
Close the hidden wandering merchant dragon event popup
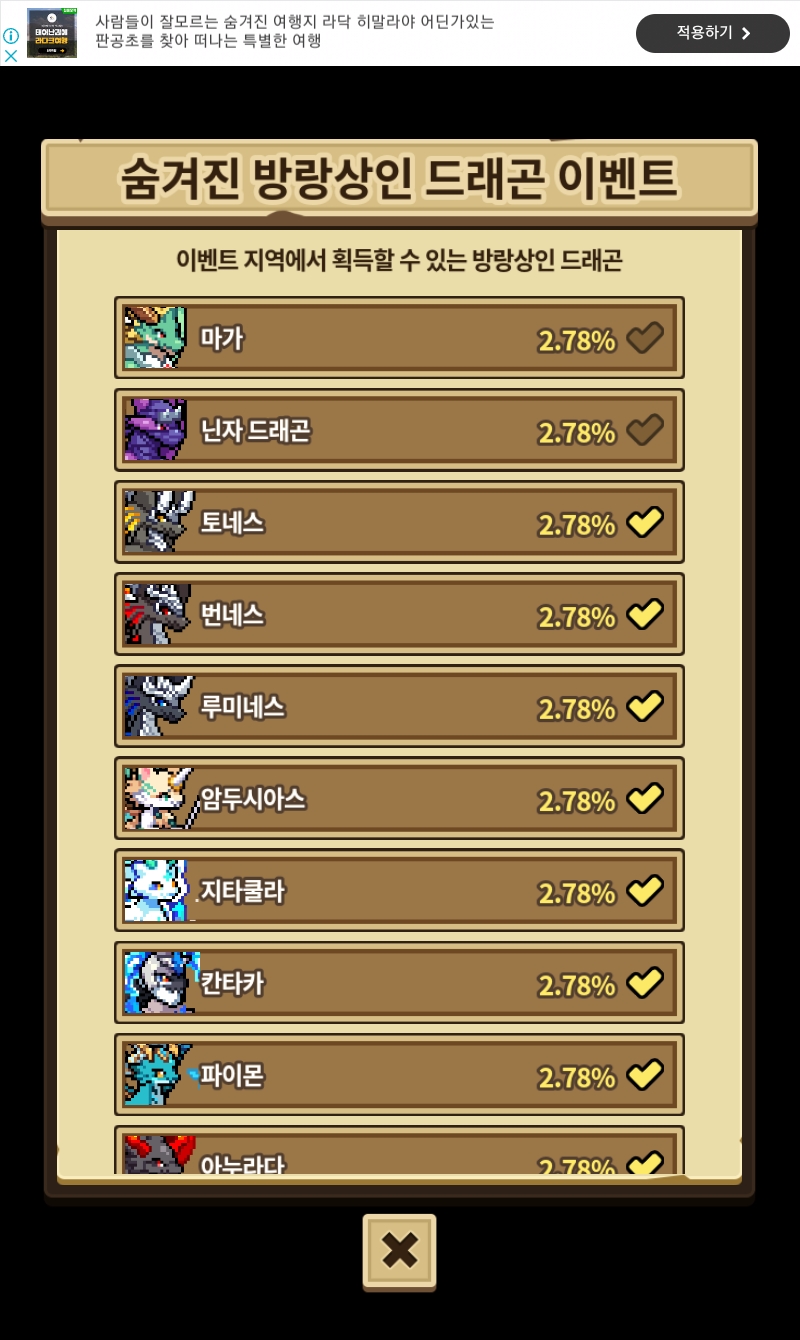pos(399,1250)
